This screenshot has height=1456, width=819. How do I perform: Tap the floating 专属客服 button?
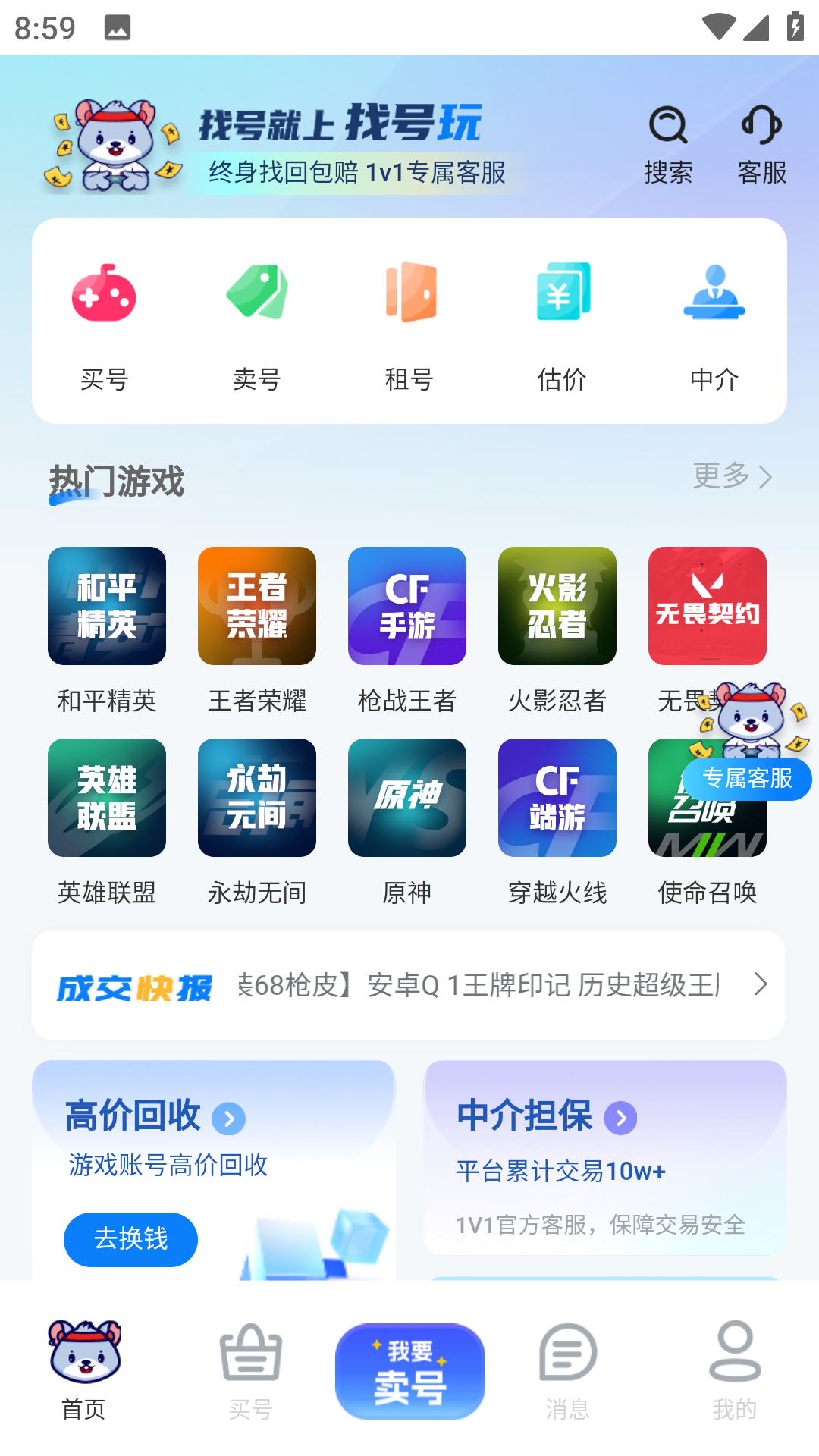pyautogui.click(x=748, y=778)
